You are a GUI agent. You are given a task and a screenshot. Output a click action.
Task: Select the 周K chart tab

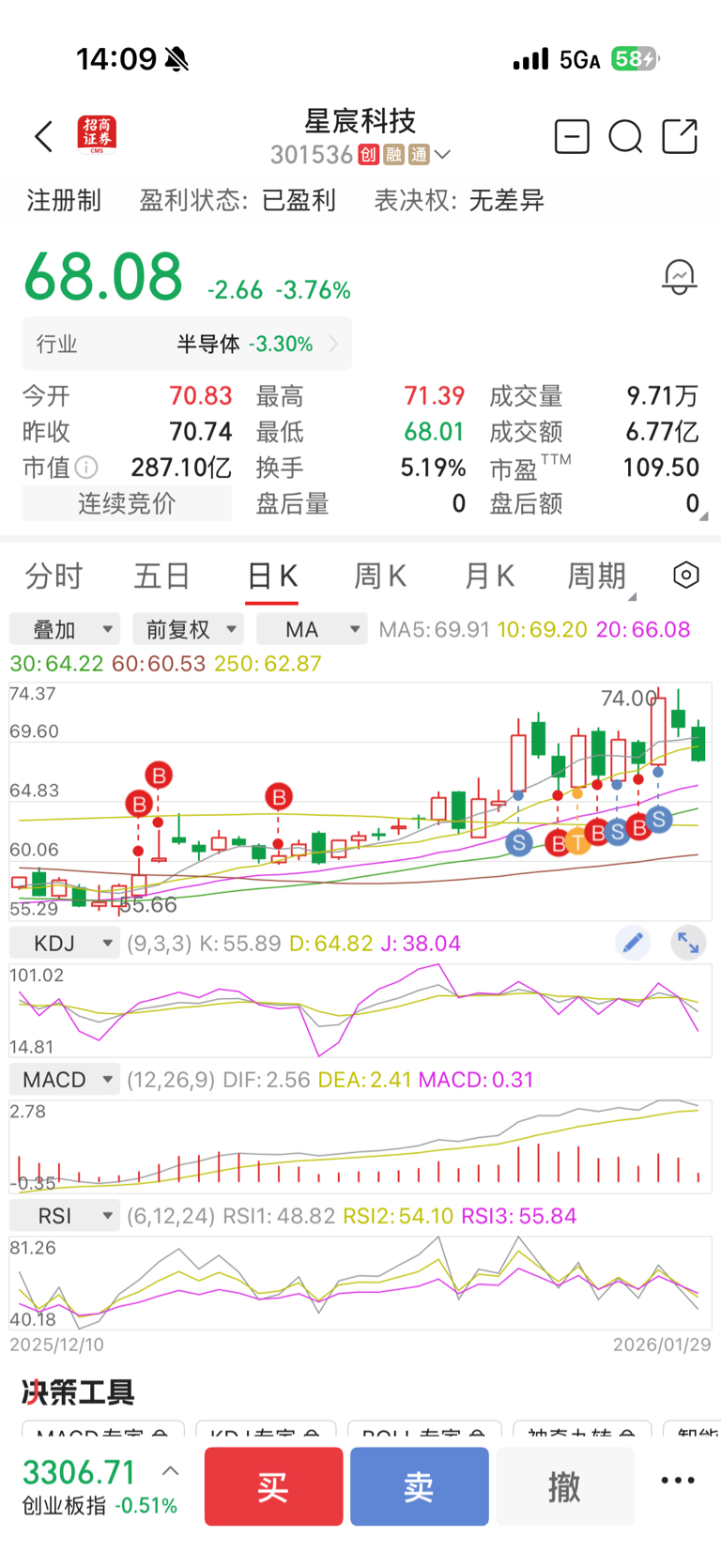click(379, 576)
